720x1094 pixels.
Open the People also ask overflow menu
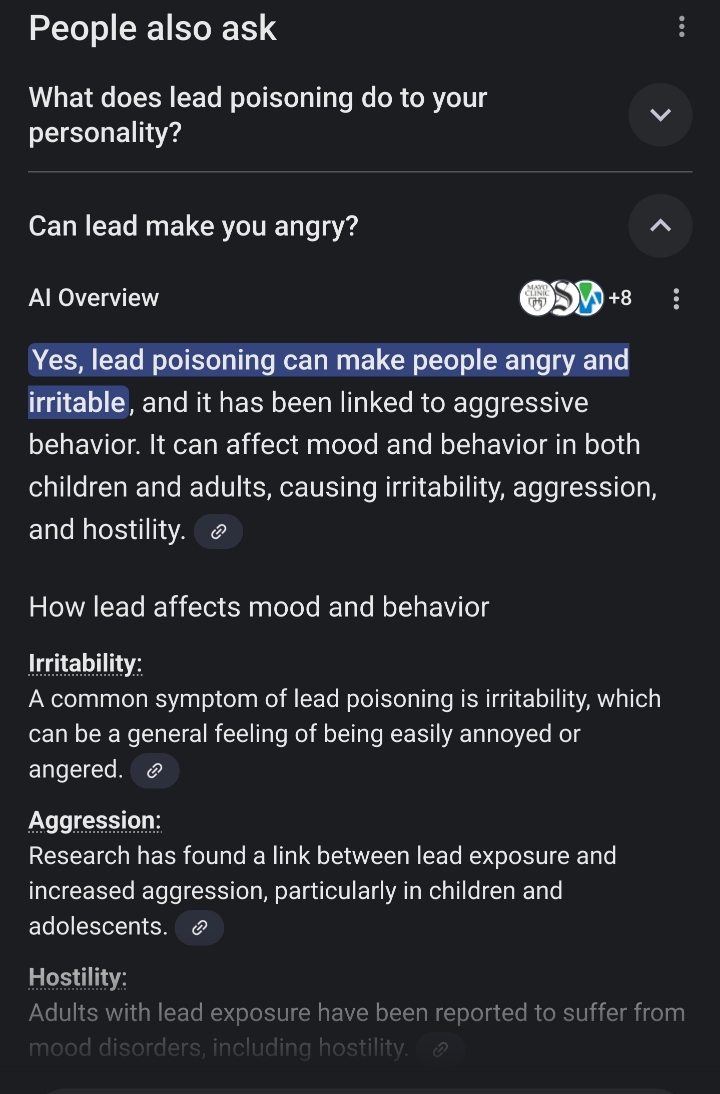click(x=681, y=27)
